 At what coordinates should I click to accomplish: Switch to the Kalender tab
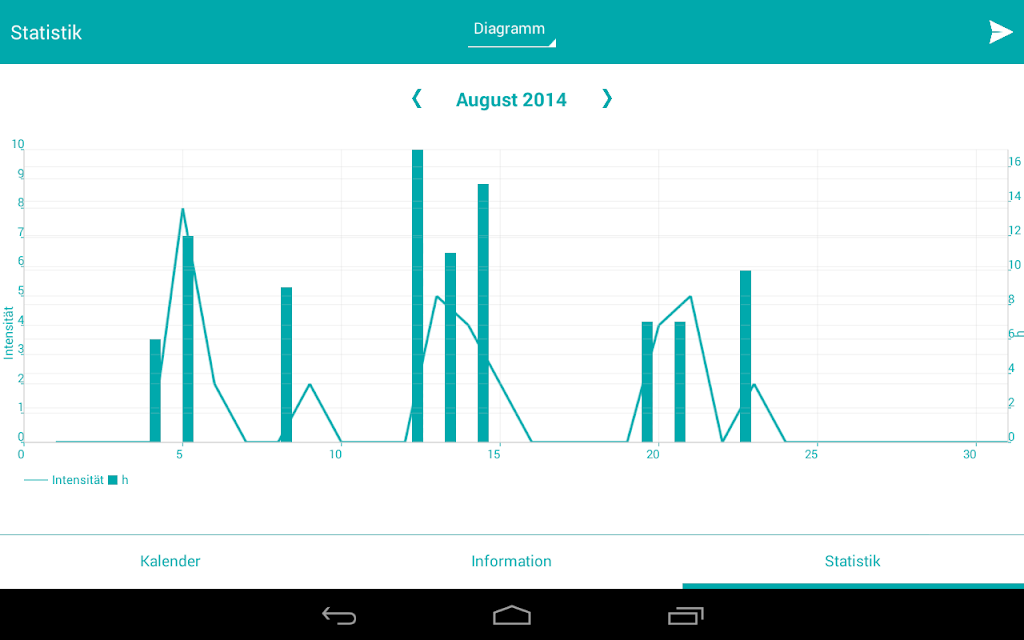[x=170, y=561]
